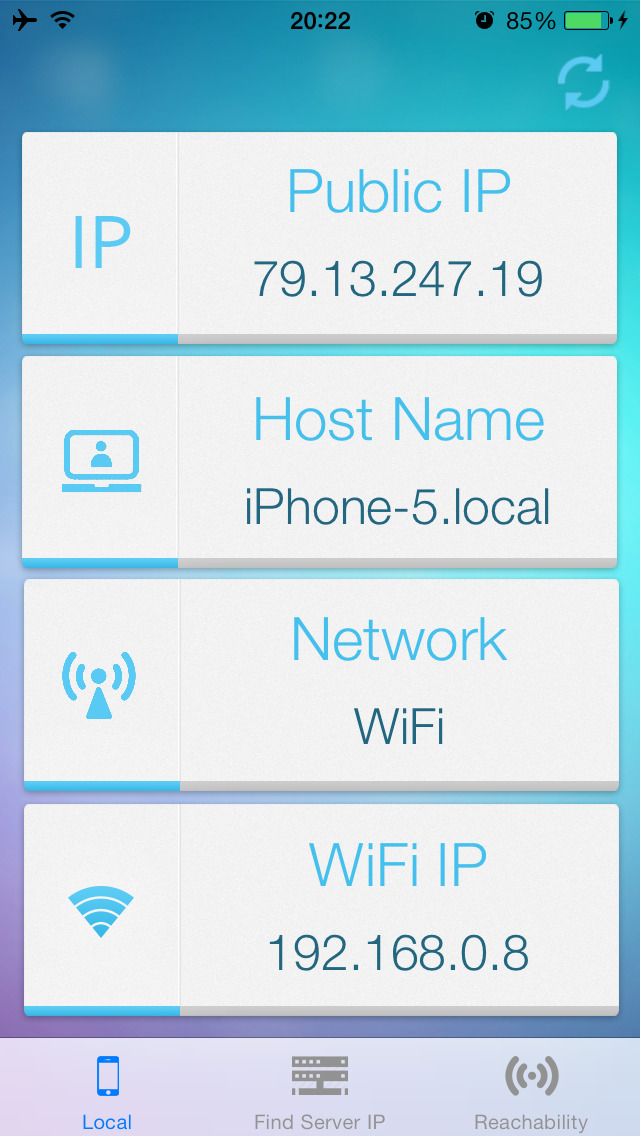The width and height of the screenshot is (640, 1136).
Task: Tap the WiFi IP card
Action: click(x=321, y=910)
